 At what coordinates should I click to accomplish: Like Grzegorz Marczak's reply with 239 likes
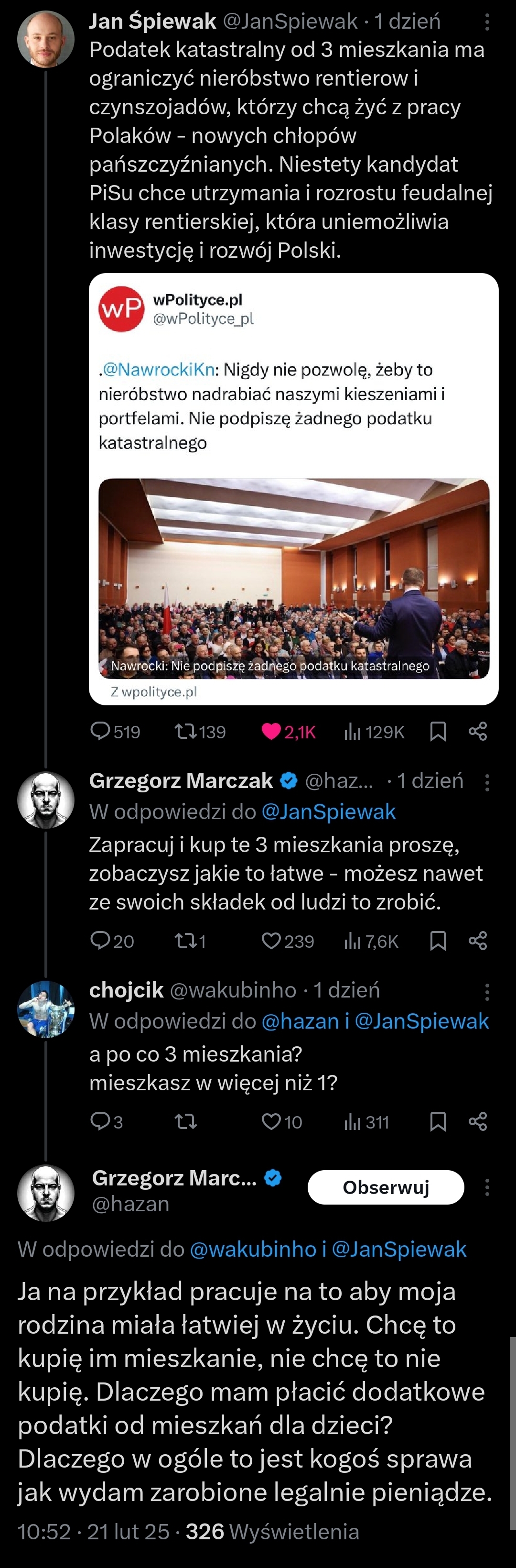click(x=271, y=941)
